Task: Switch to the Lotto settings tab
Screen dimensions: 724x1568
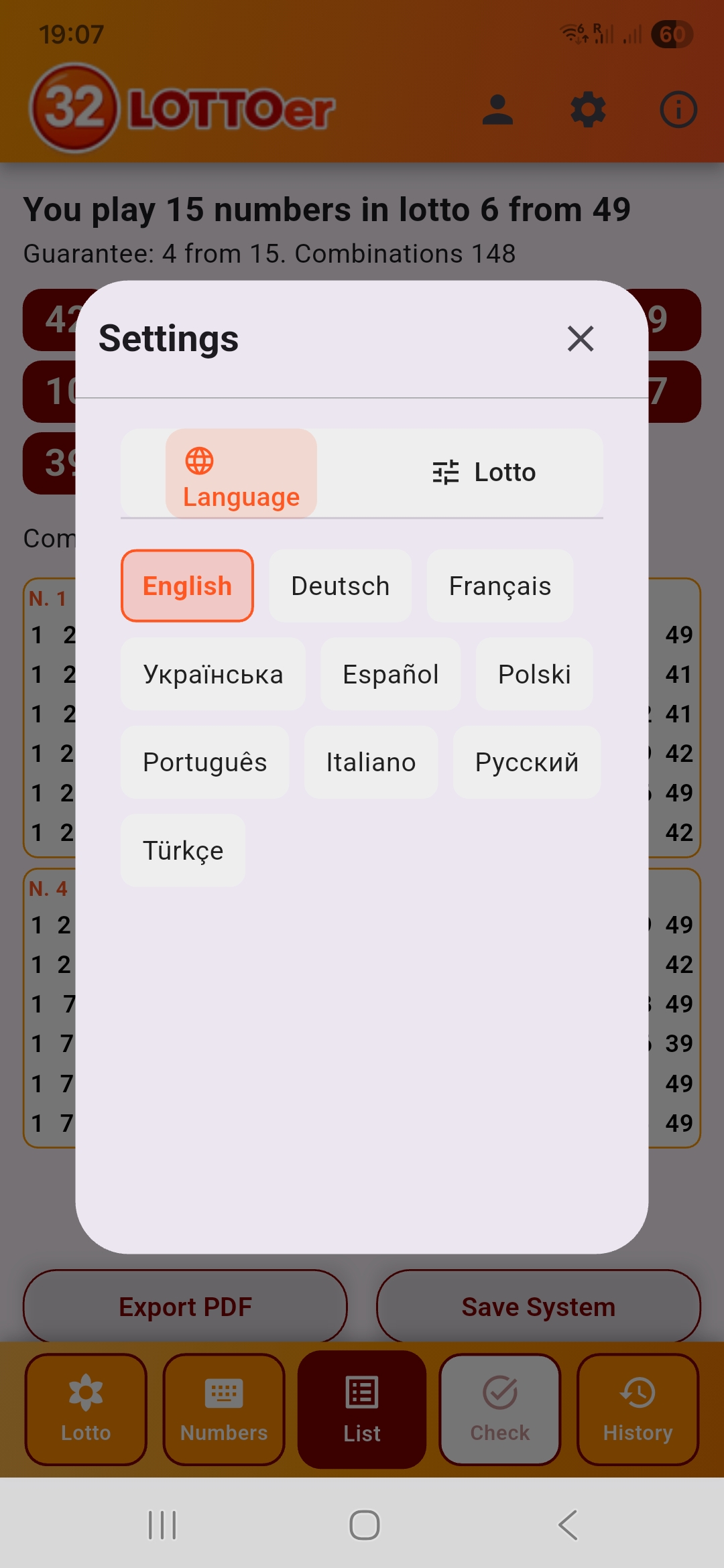Action: 484,473
